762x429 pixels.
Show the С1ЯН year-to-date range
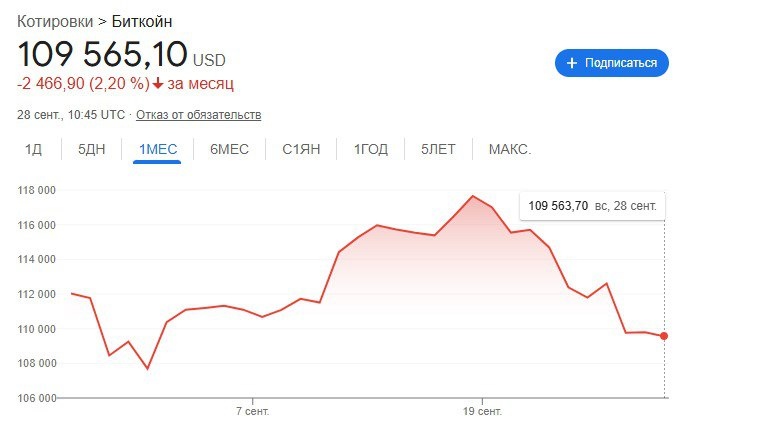coord(301,149)
